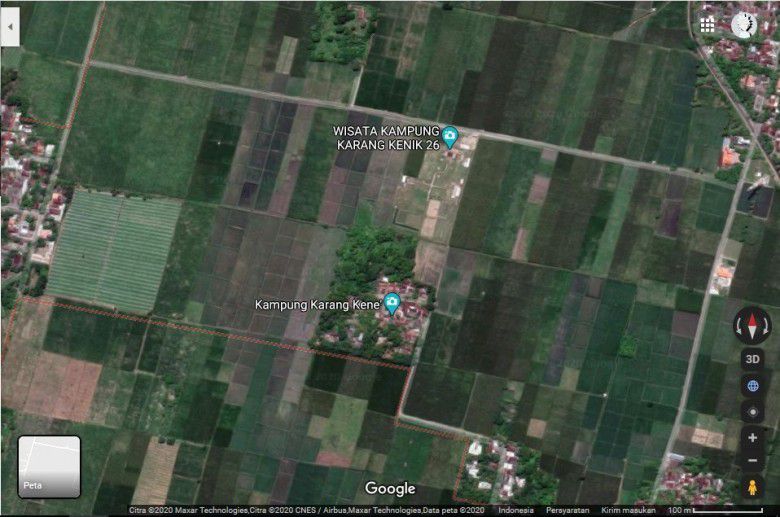Open the account profile avatar

(742, 24)
